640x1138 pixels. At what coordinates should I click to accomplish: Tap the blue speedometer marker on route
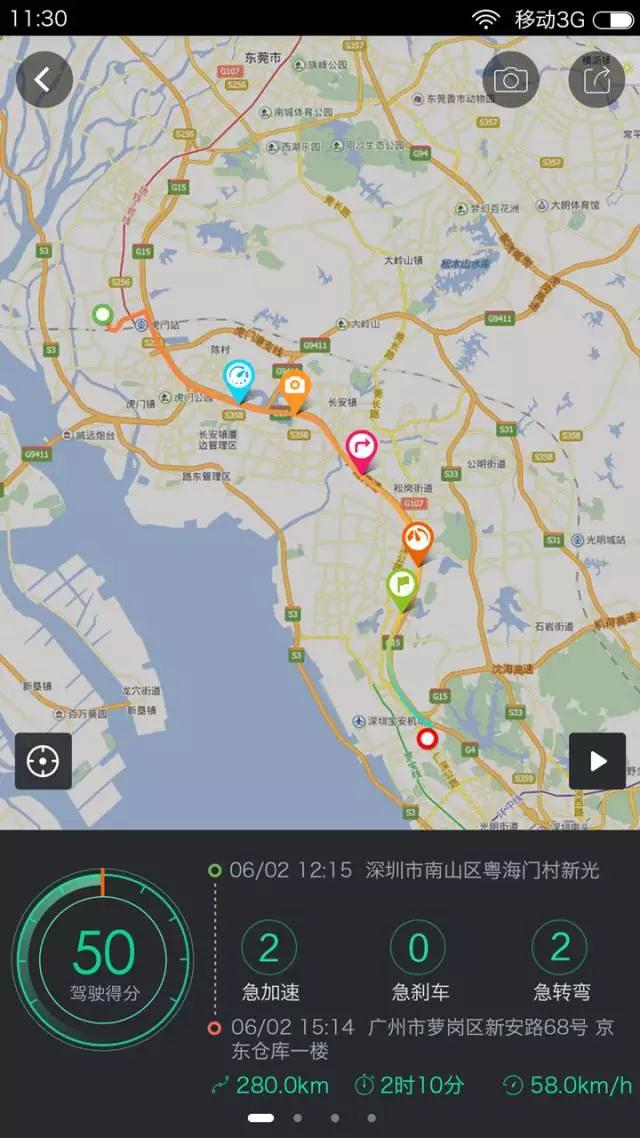pos(238,378)
